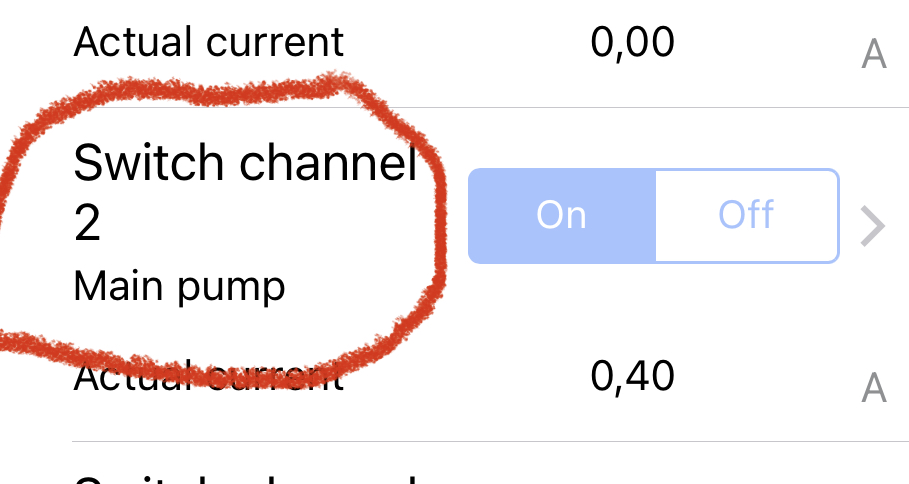Turn Switch channel 2 On
This screenshot has height=484, width=909.
tap(562, 216)
